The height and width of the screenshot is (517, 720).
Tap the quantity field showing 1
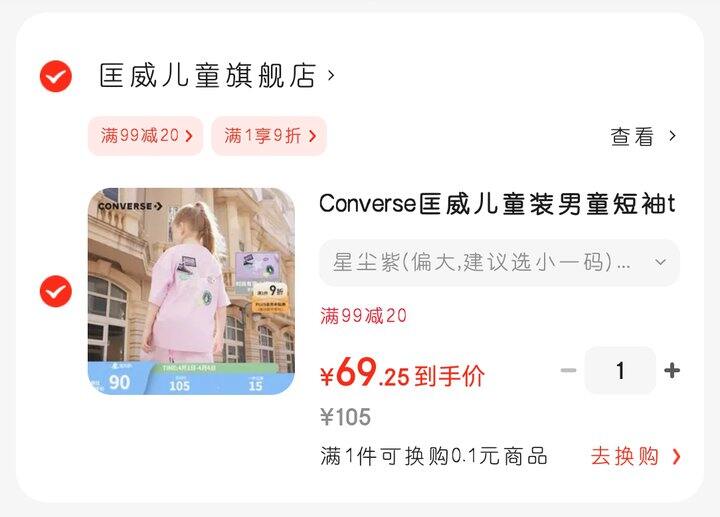click(620, 370)
